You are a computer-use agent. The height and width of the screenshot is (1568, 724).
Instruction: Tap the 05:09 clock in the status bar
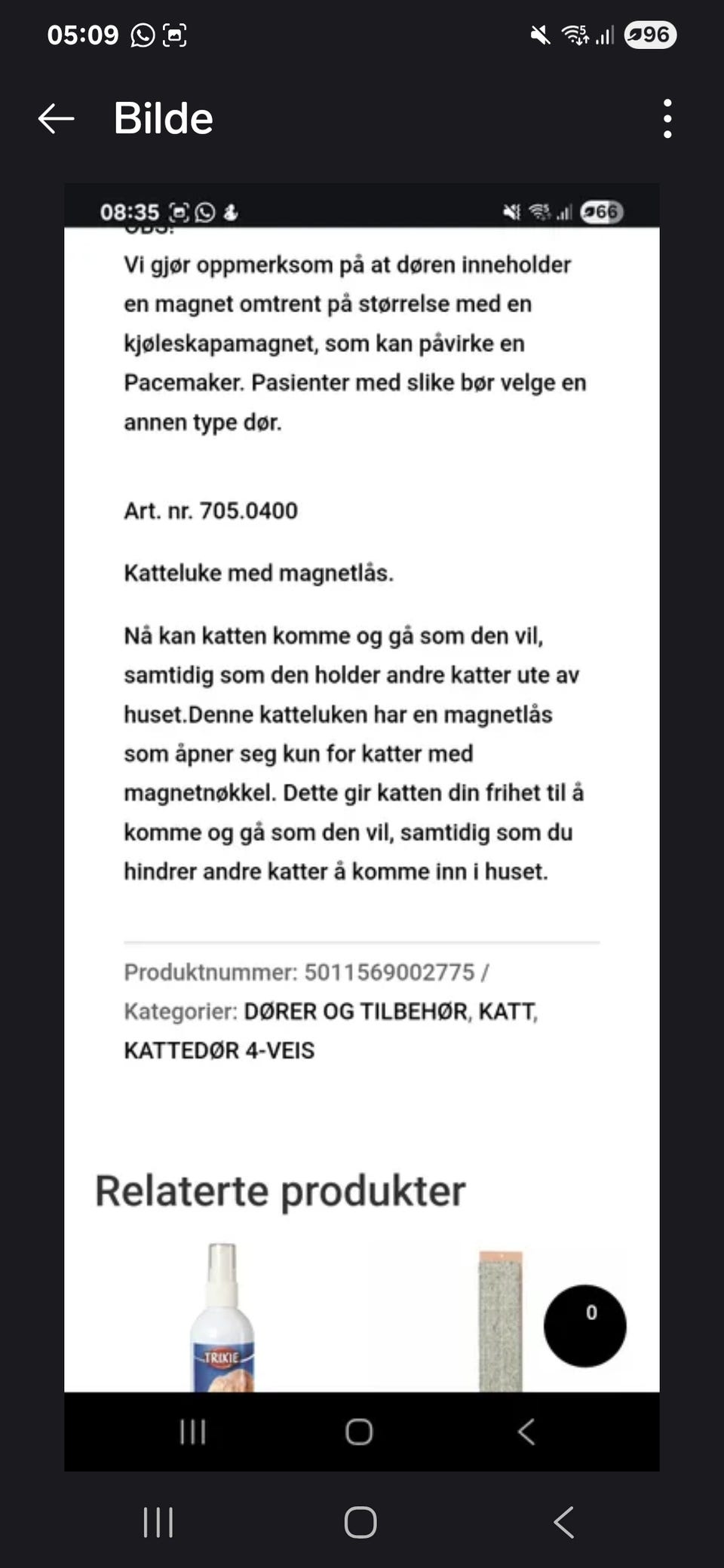(x=82, y=34)
